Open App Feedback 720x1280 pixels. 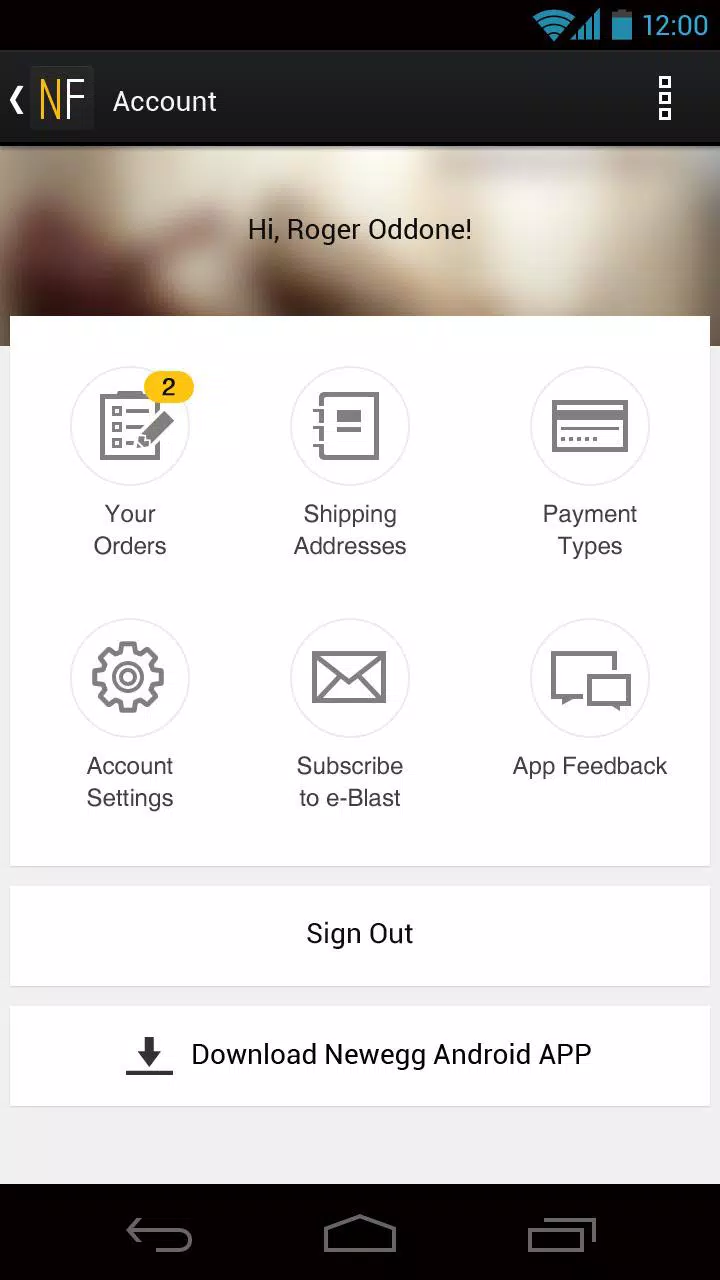[x=590, y=700]
